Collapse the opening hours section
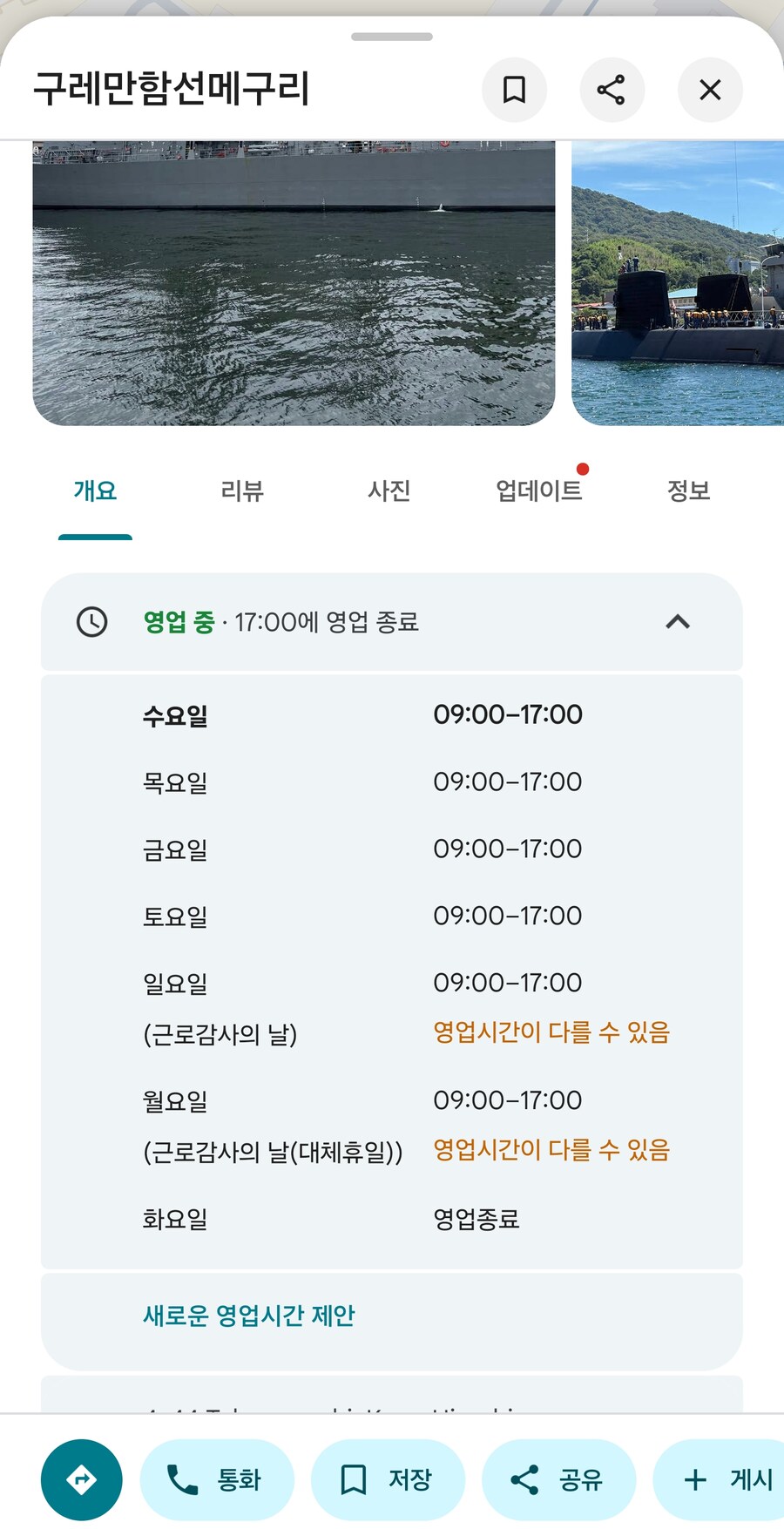 coord(679,622)
